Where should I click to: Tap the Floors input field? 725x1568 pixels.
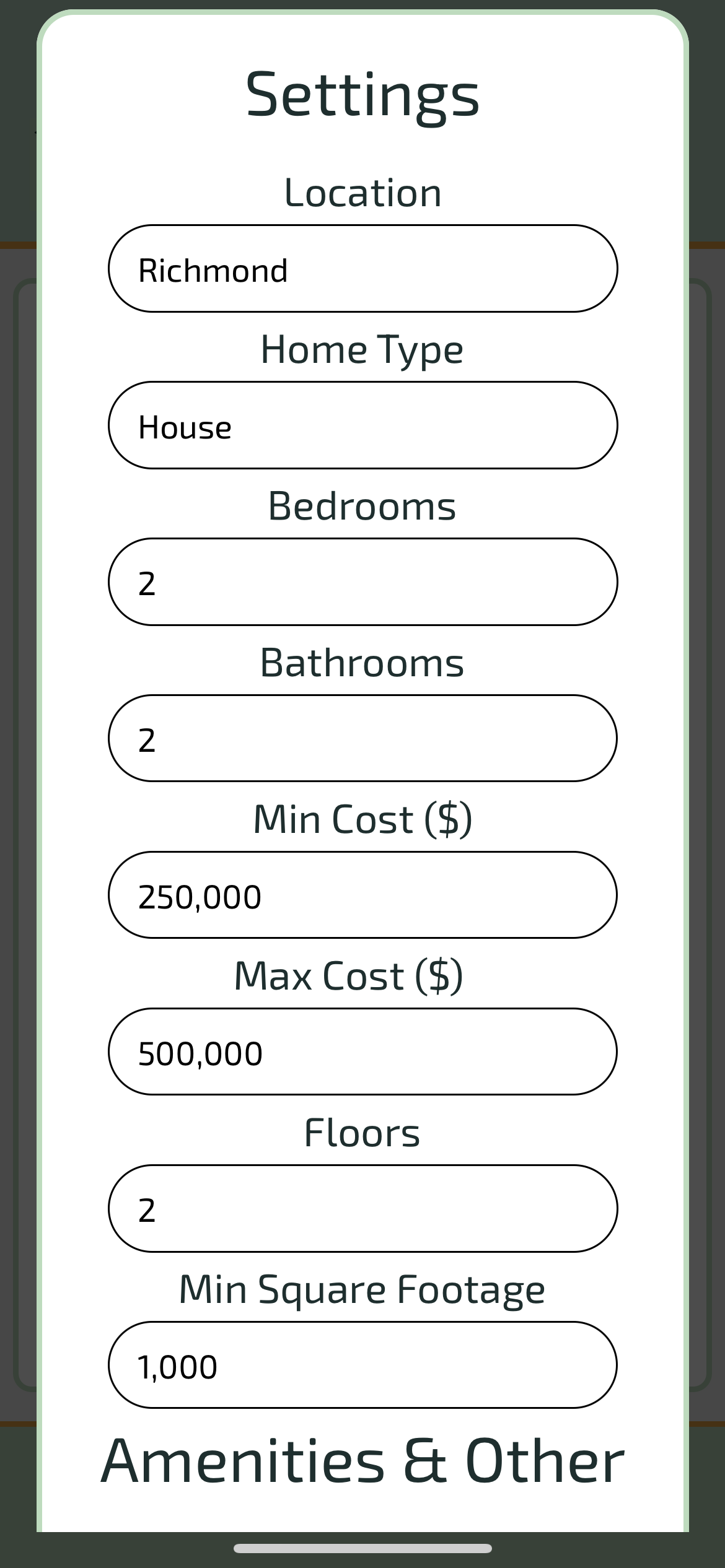coord(362,1208)
